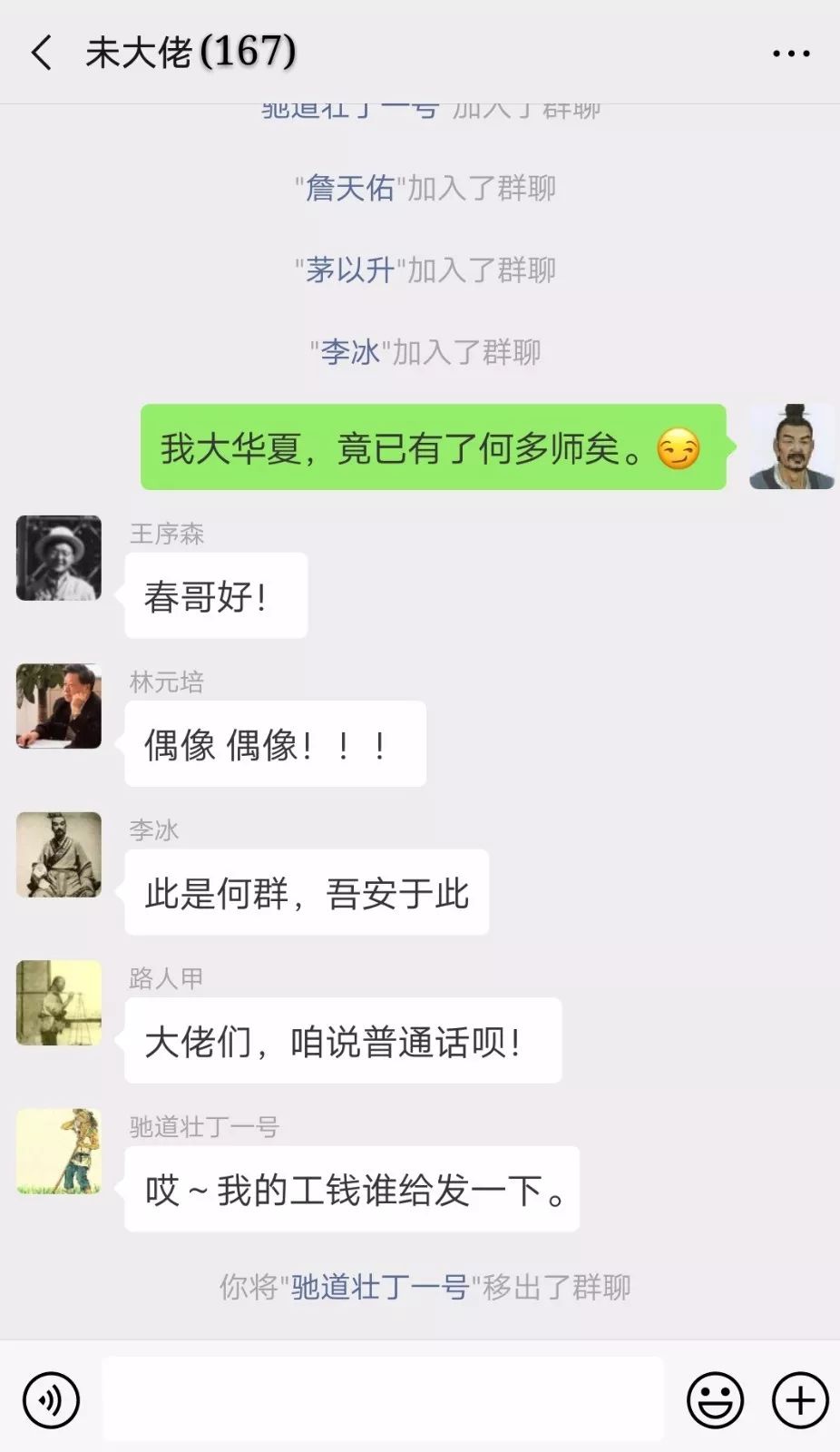
Task: Tap the 李冰 name link in the join notice
Action: coord(350,351)
